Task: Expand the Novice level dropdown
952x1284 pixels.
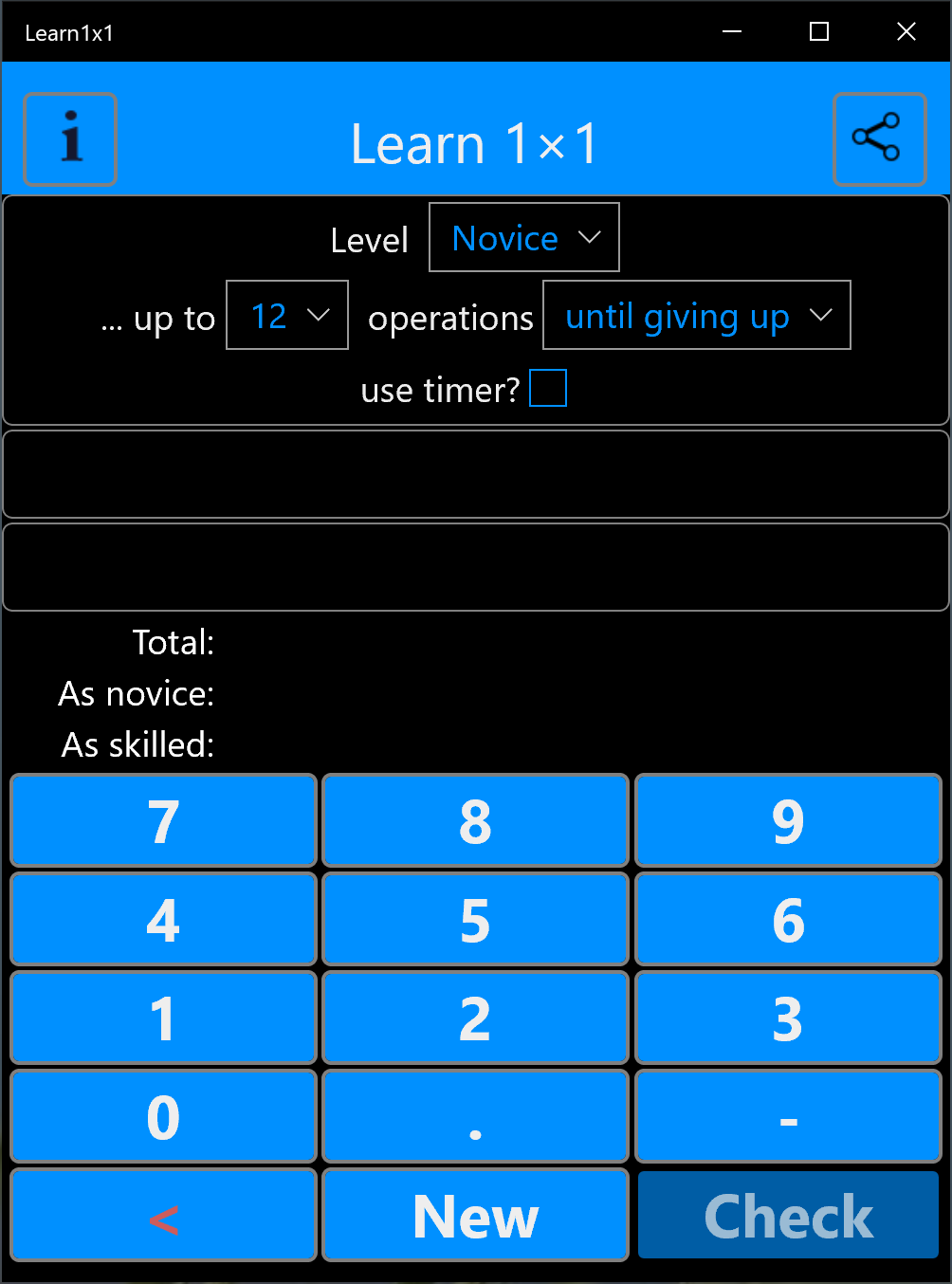Action: pyautogui.click(x=524, y=238)
